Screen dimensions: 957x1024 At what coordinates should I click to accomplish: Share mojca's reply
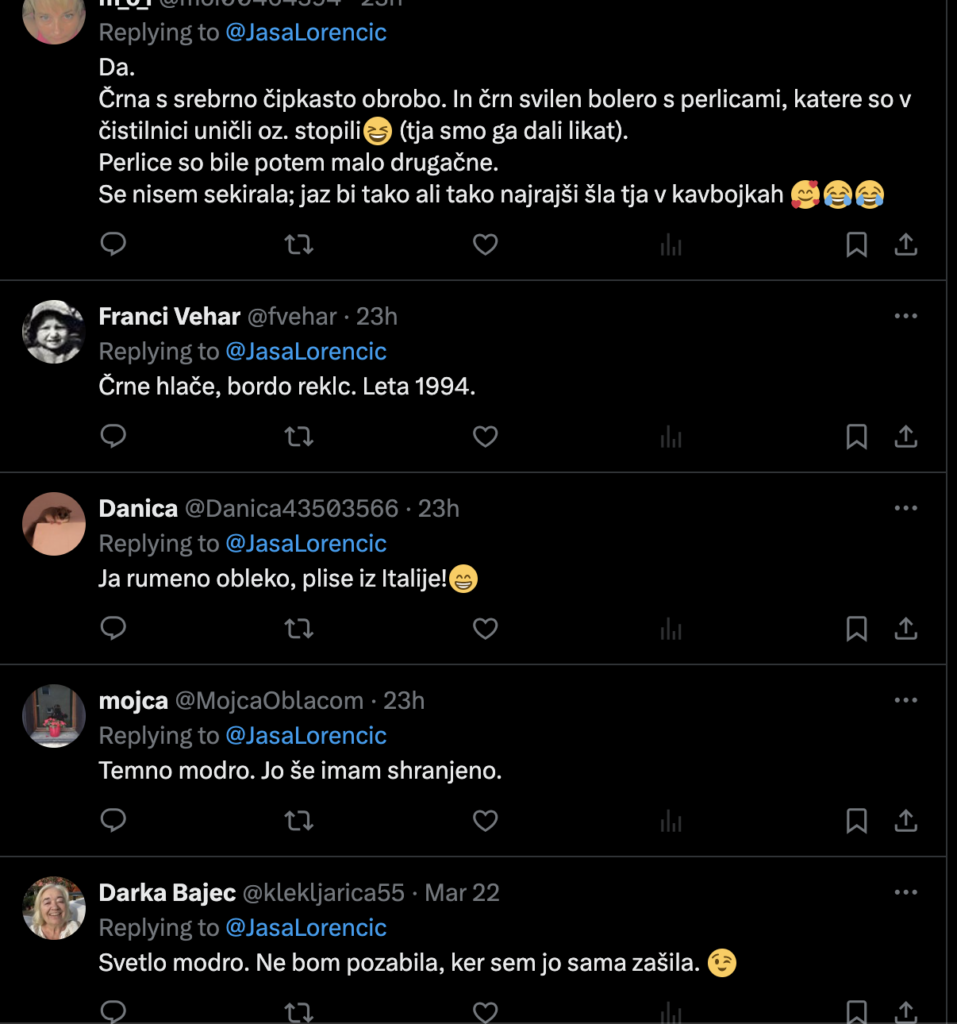pyautogui.click(x=905, y=820)
